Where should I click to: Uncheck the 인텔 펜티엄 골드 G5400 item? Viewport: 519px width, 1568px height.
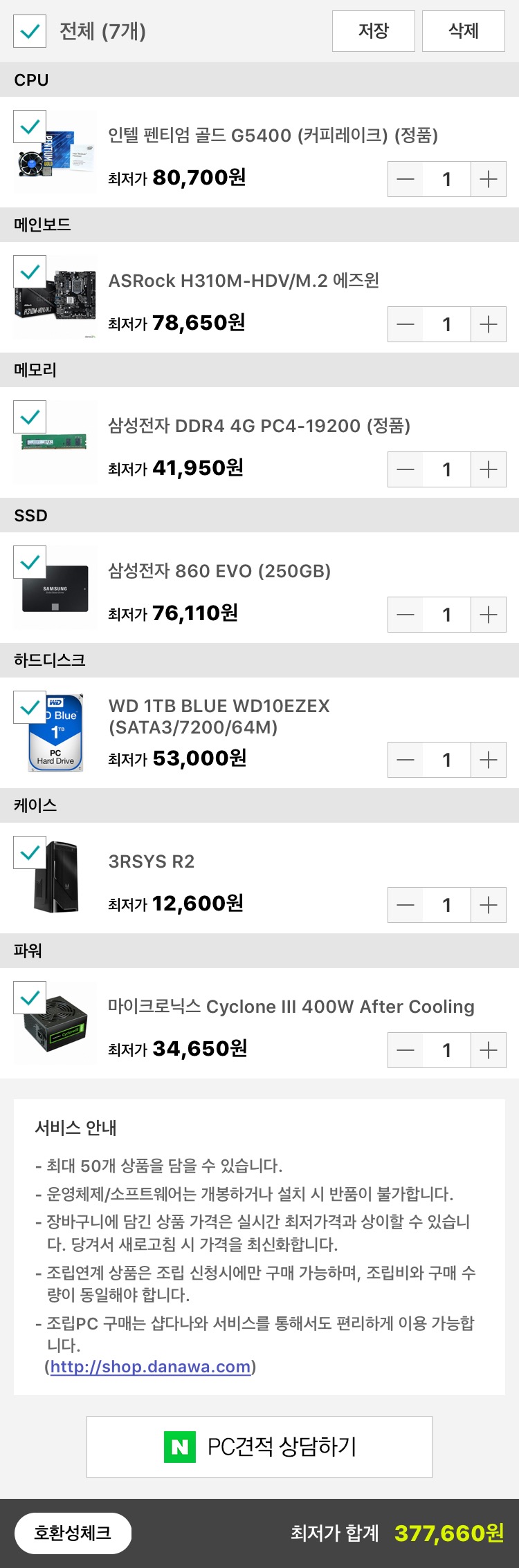[x=30, y=127]
